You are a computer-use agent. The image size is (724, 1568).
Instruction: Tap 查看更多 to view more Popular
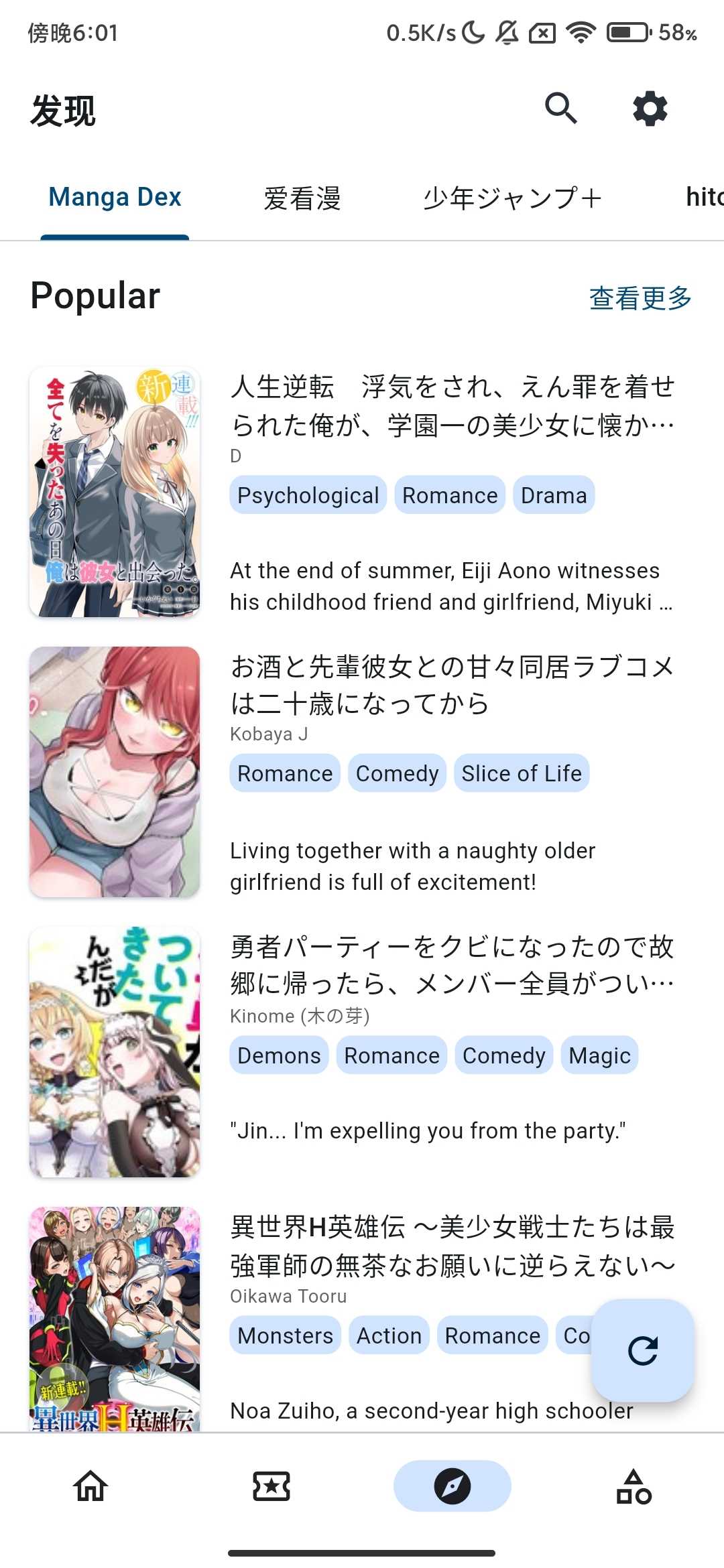point(640,298)
